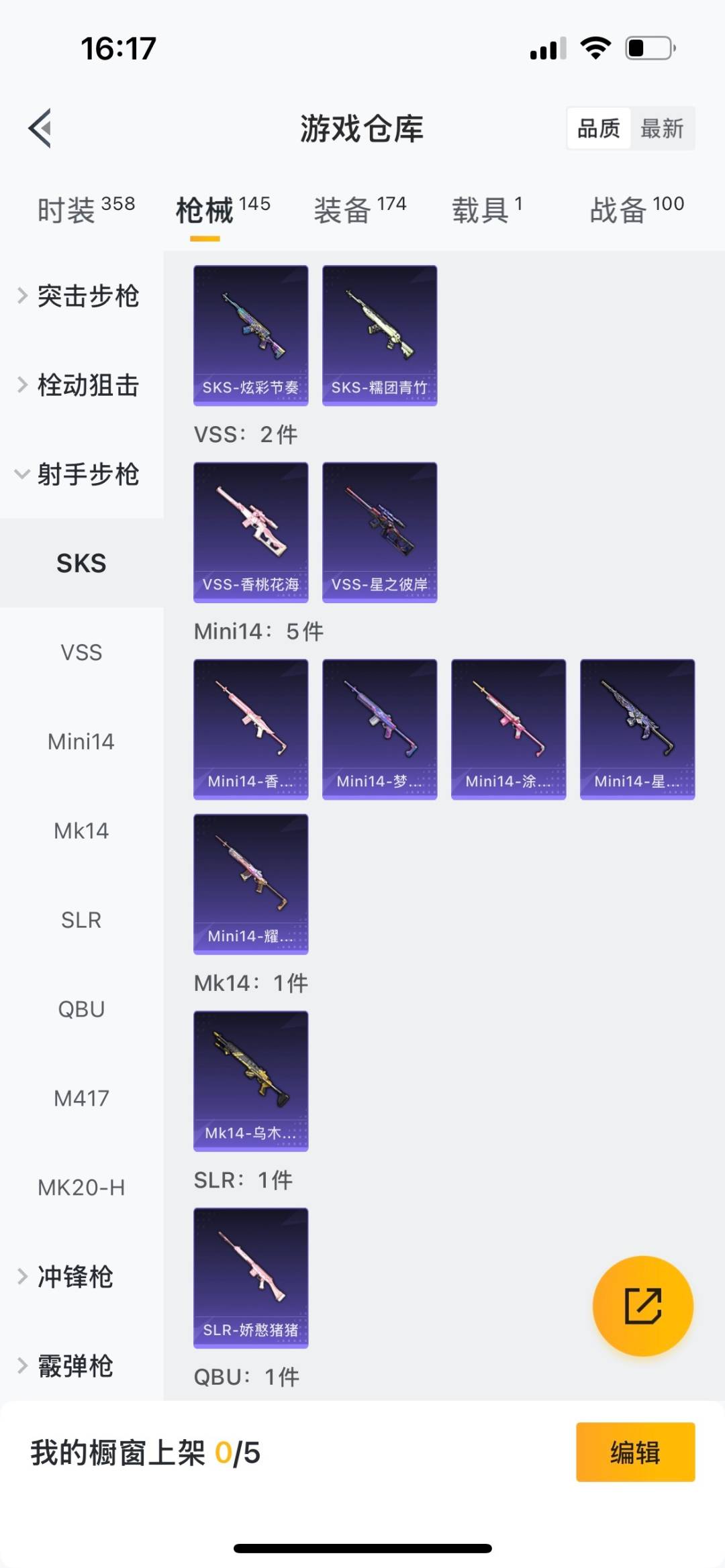Viewport: 725px width, 1568px height.
Task: Go back using the top-left arrow
Action: (40, 127)
